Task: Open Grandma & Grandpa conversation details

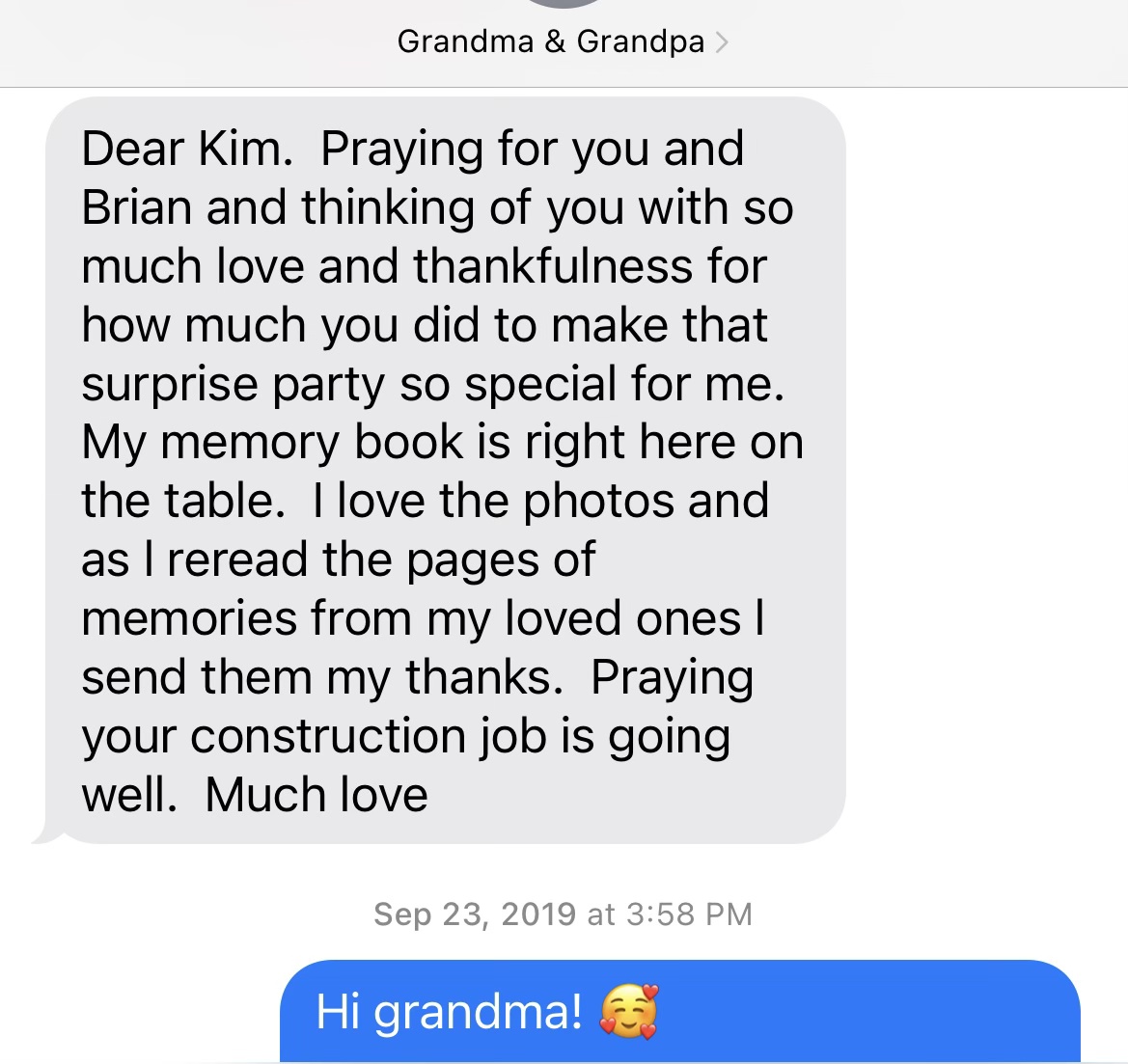Action: pyautogui.click(x=562, y=41)
